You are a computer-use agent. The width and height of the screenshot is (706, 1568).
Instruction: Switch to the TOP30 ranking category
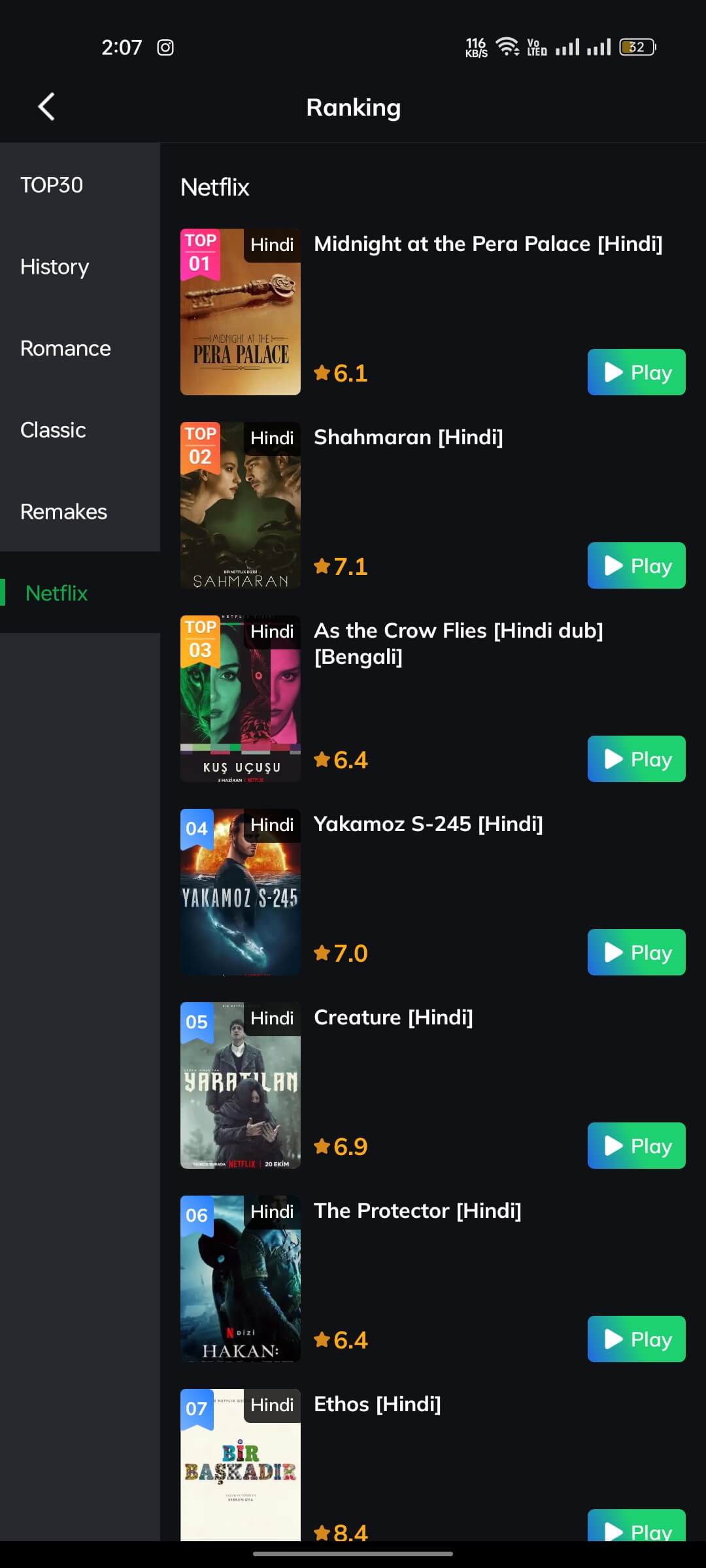click(x=52, y=185)
